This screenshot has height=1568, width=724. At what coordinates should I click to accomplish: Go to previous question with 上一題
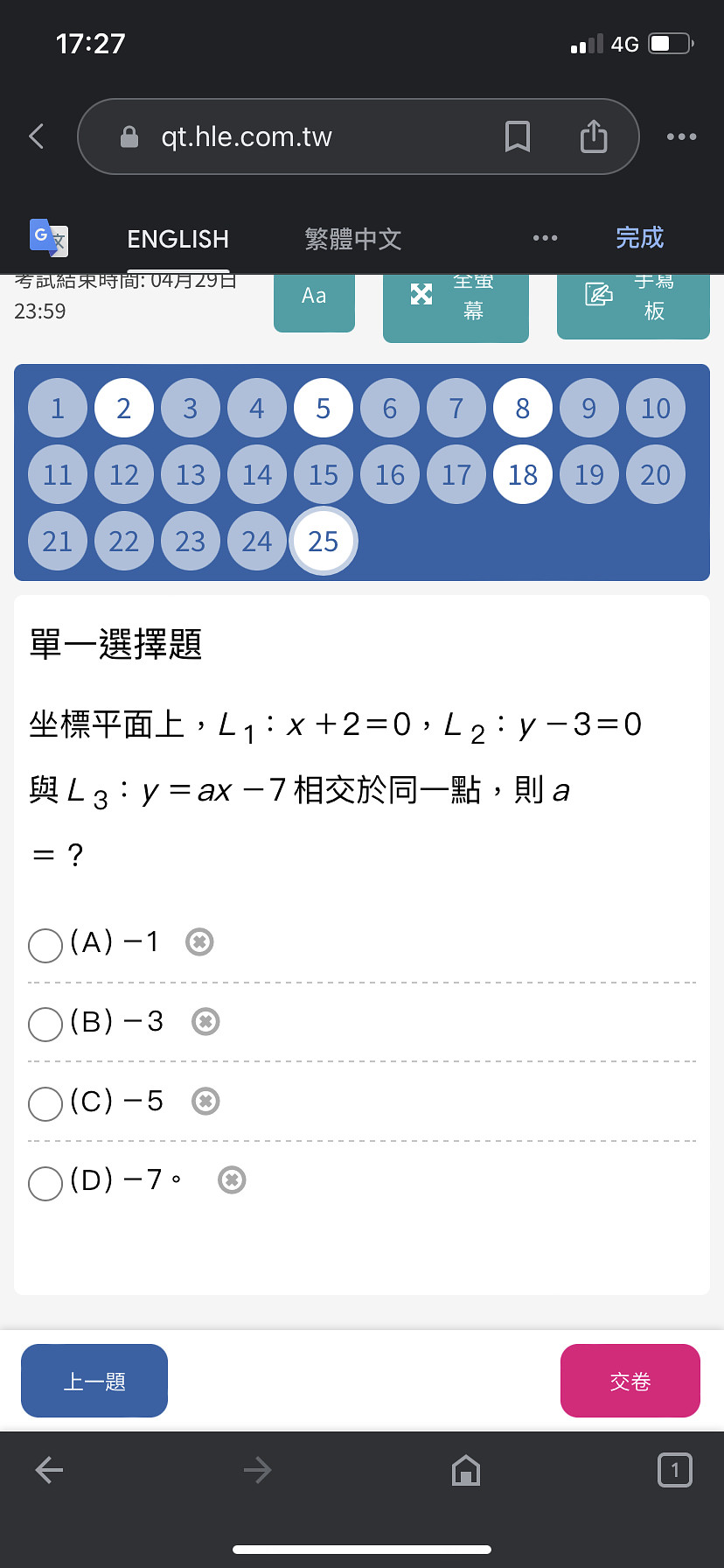coord(94,1381)
